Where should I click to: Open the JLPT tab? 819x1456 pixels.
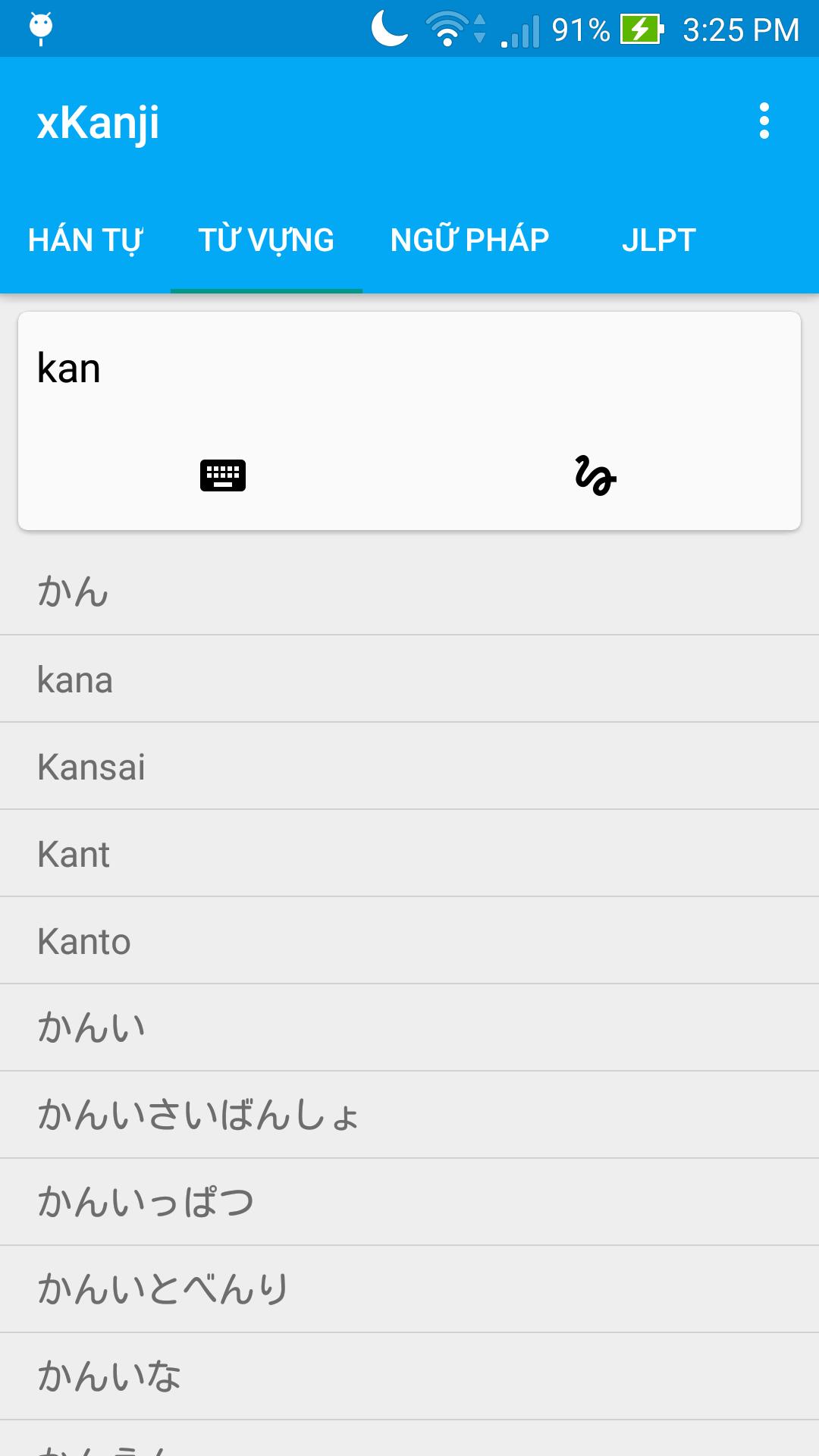click(658, 240)
